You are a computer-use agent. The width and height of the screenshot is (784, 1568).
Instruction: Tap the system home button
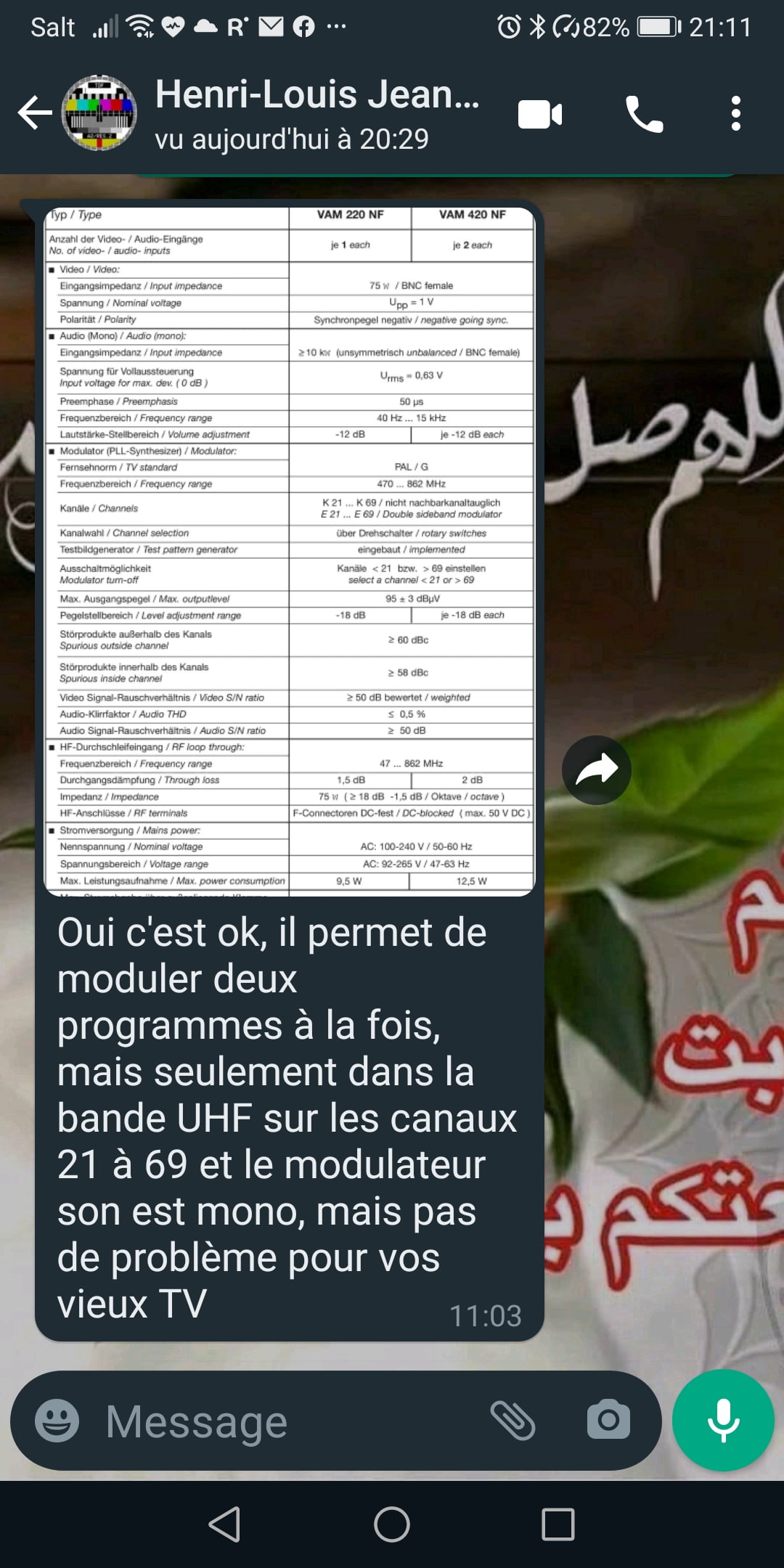pos(392,1524)
